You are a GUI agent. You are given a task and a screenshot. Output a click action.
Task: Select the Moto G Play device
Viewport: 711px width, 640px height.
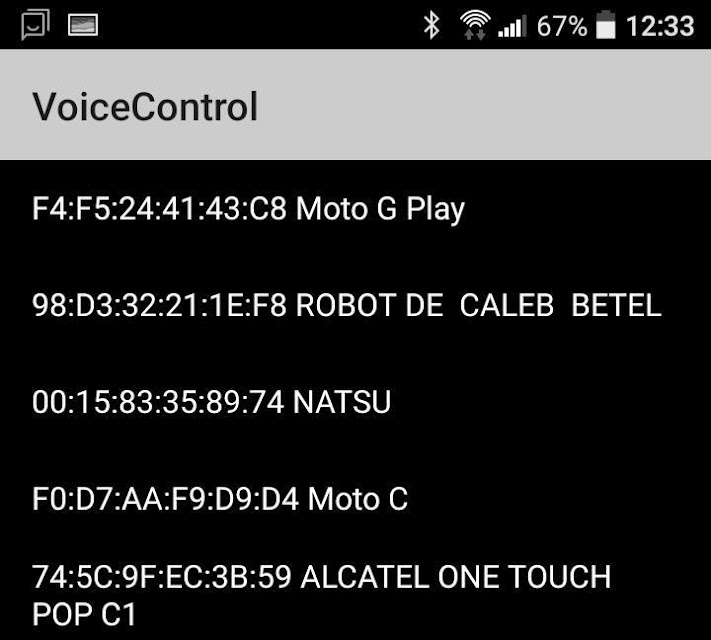[x=356, y=209]
